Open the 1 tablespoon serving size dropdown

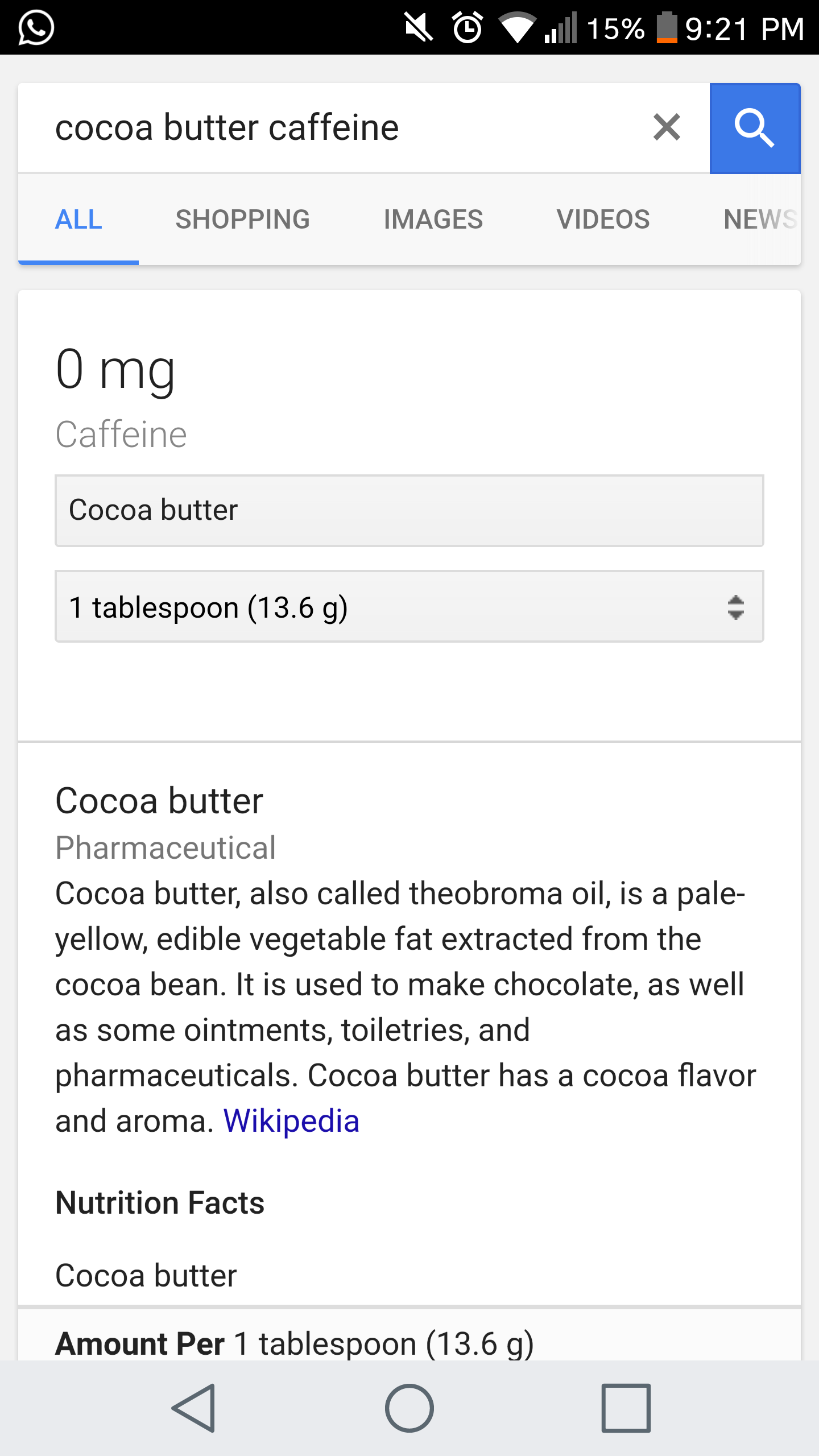coord(409,607)
